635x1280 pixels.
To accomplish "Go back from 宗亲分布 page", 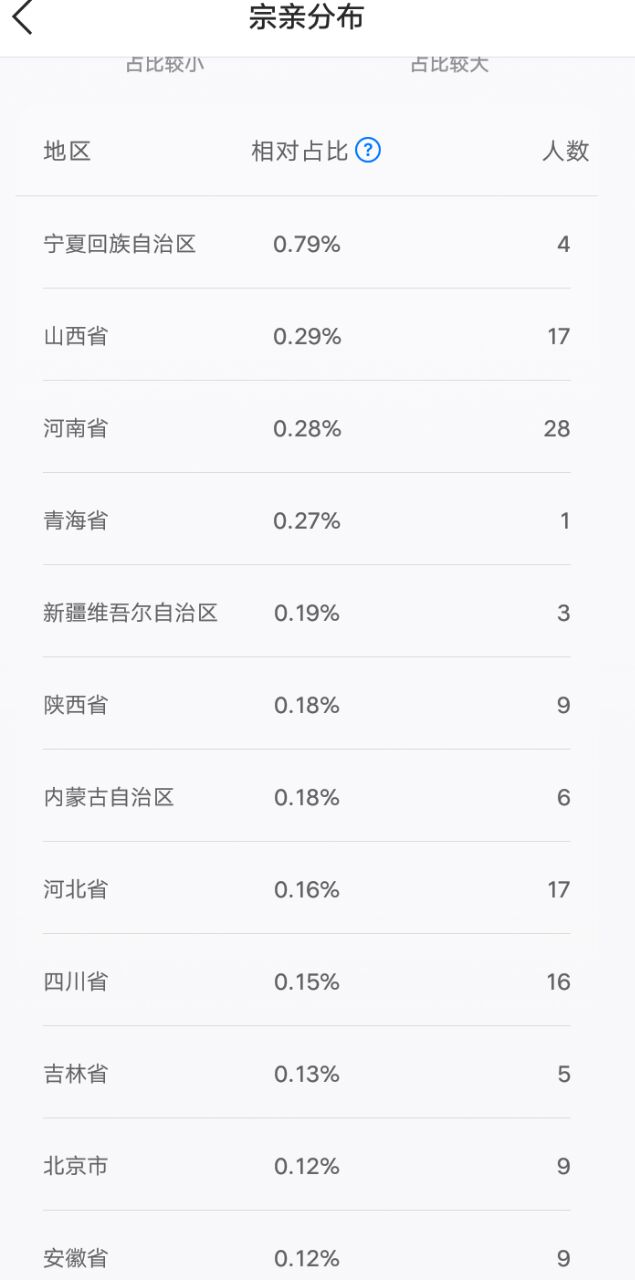I will point(22,17).
